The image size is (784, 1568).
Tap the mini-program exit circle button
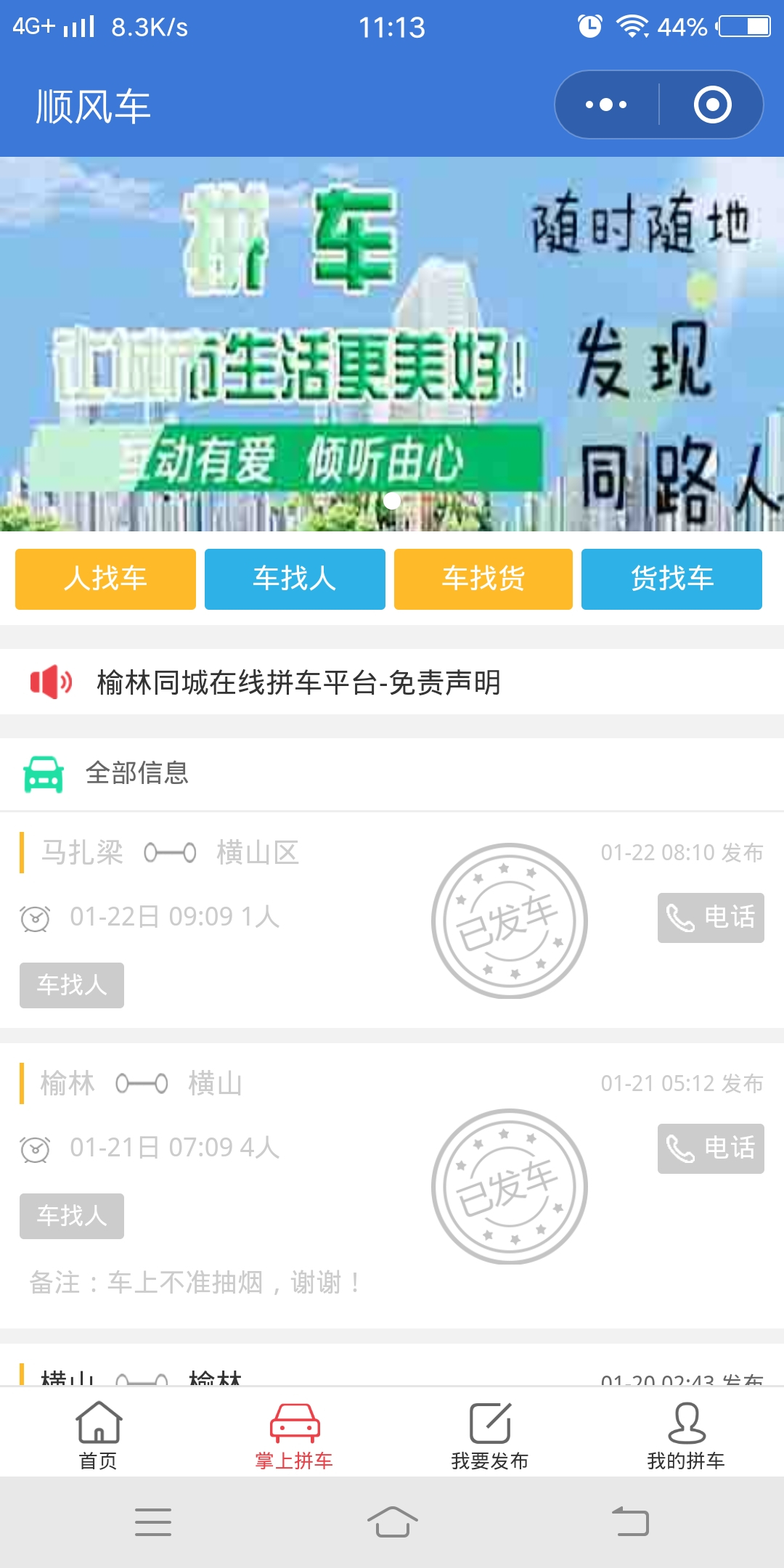[712, 105]
